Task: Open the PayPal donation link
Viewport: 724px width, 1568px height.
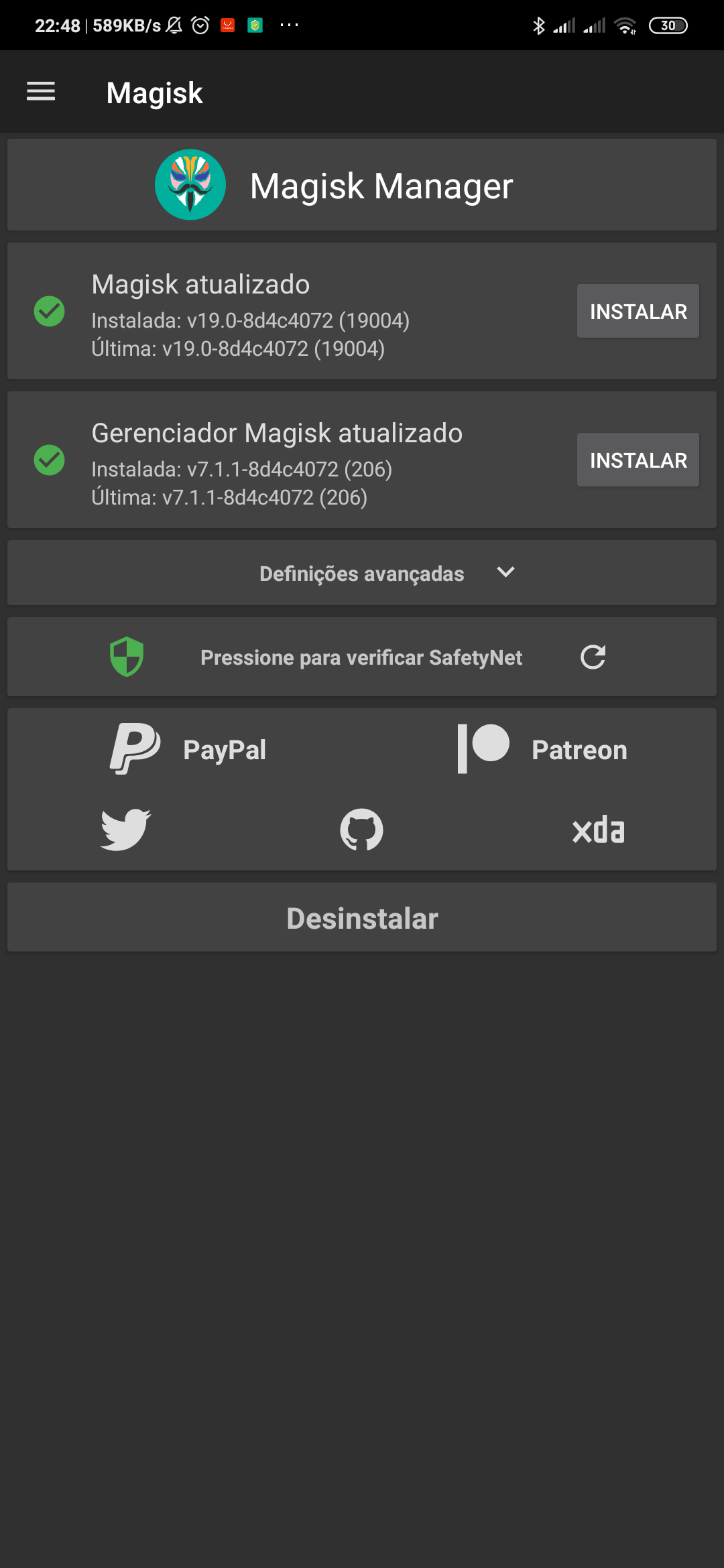Action: tap(188, 749)
